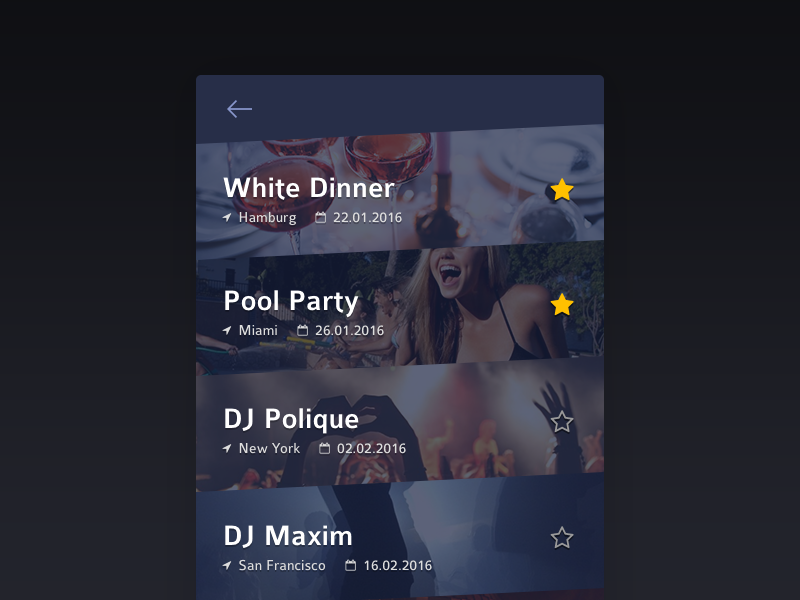Go back using the arrow icon
800x600 pixels.
pyautogui.click(x=239, y=109)
